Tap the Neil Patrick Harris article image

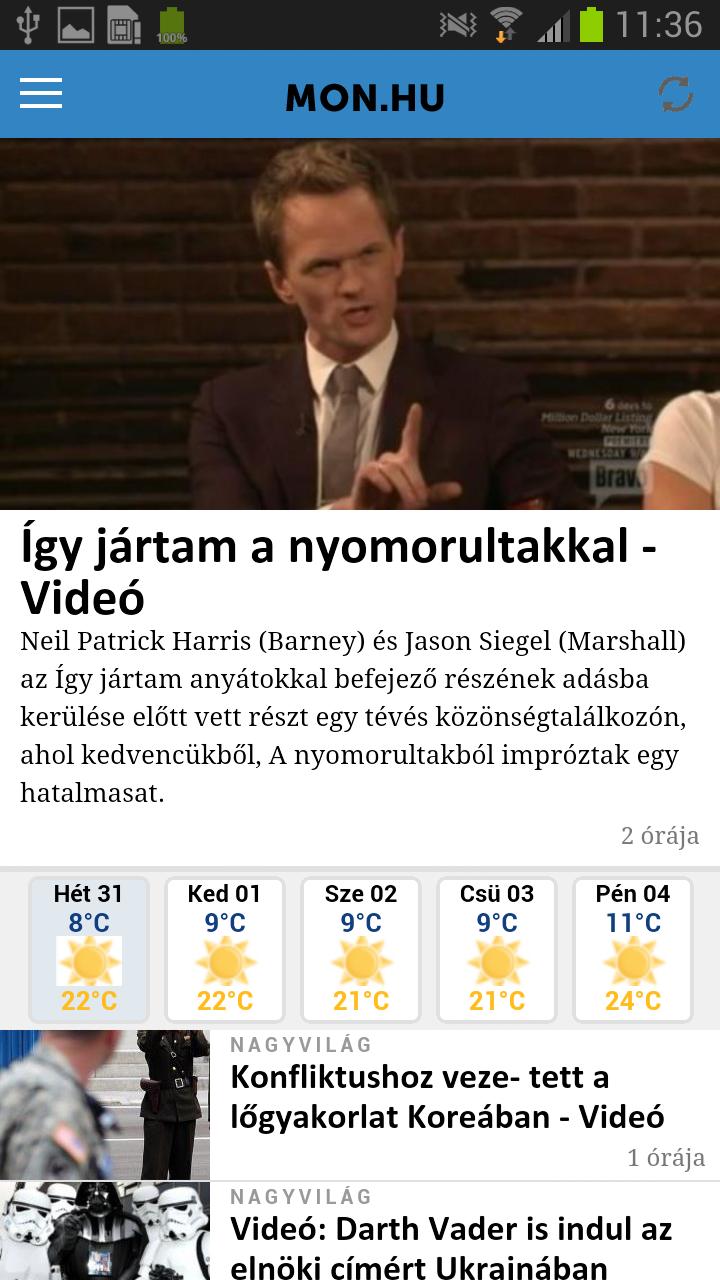(360, 325)
